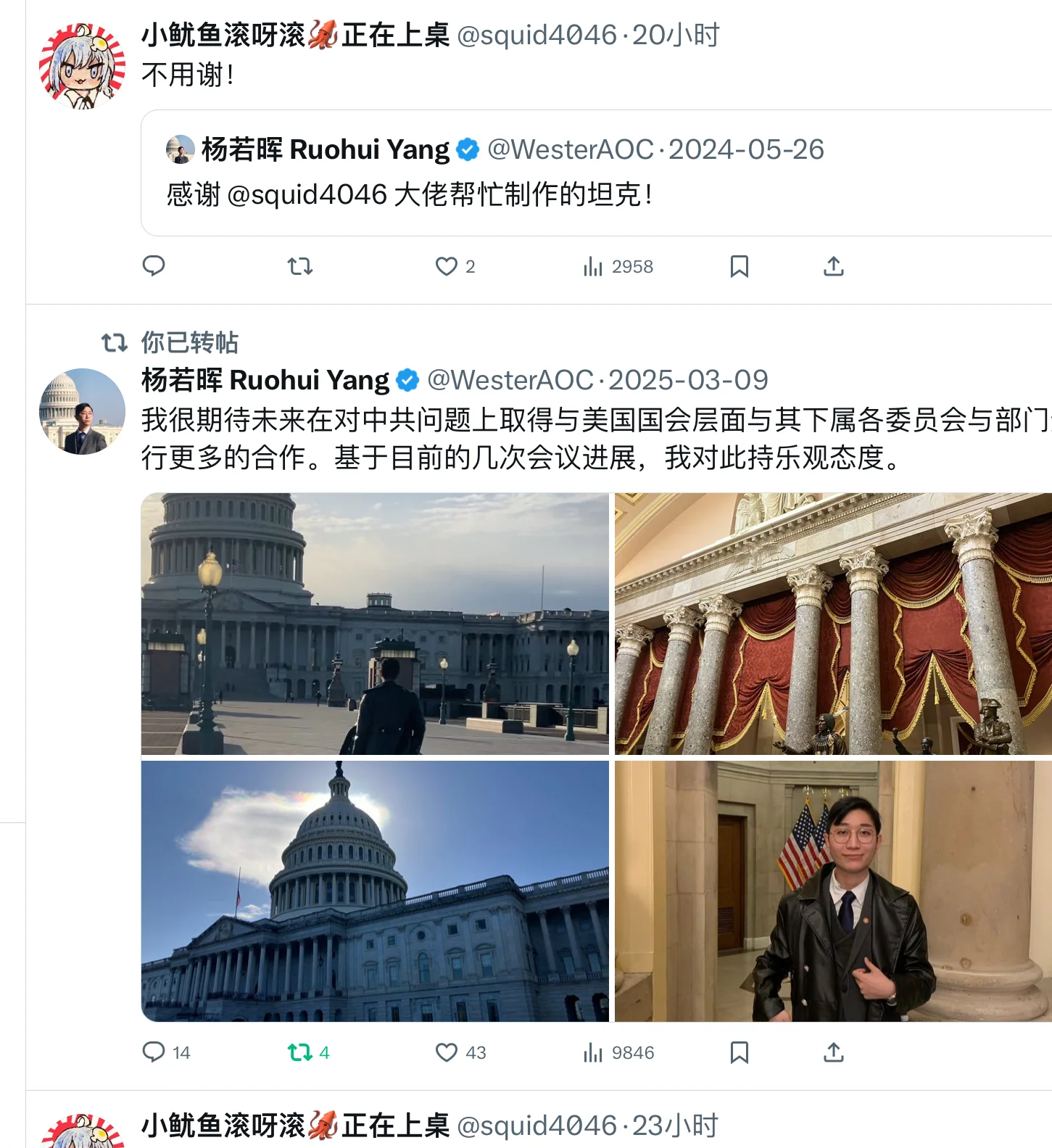The image size is (1052, 1148).
Task: Open 杨若晖's avatar on the 2025-03-09 post
Action: tap(82, 411)
